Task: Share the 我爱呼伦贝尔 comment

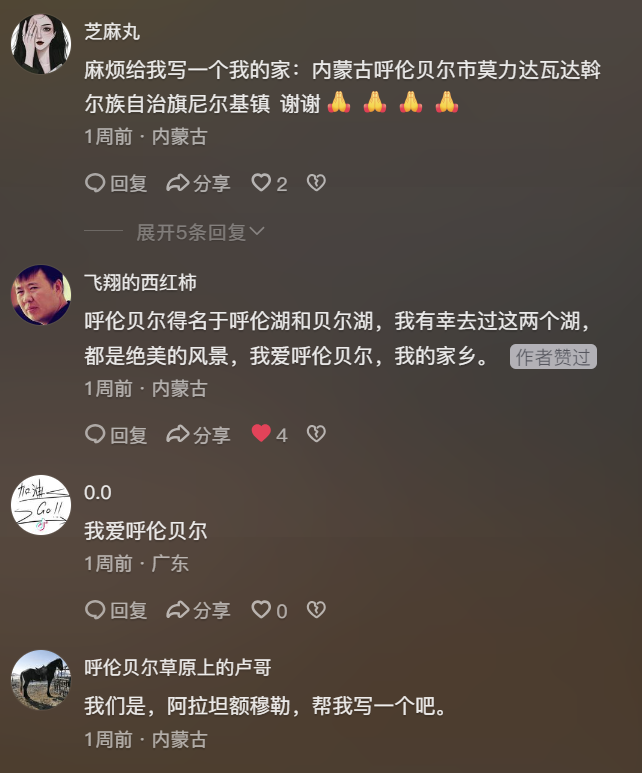Action: click(198, 610)
